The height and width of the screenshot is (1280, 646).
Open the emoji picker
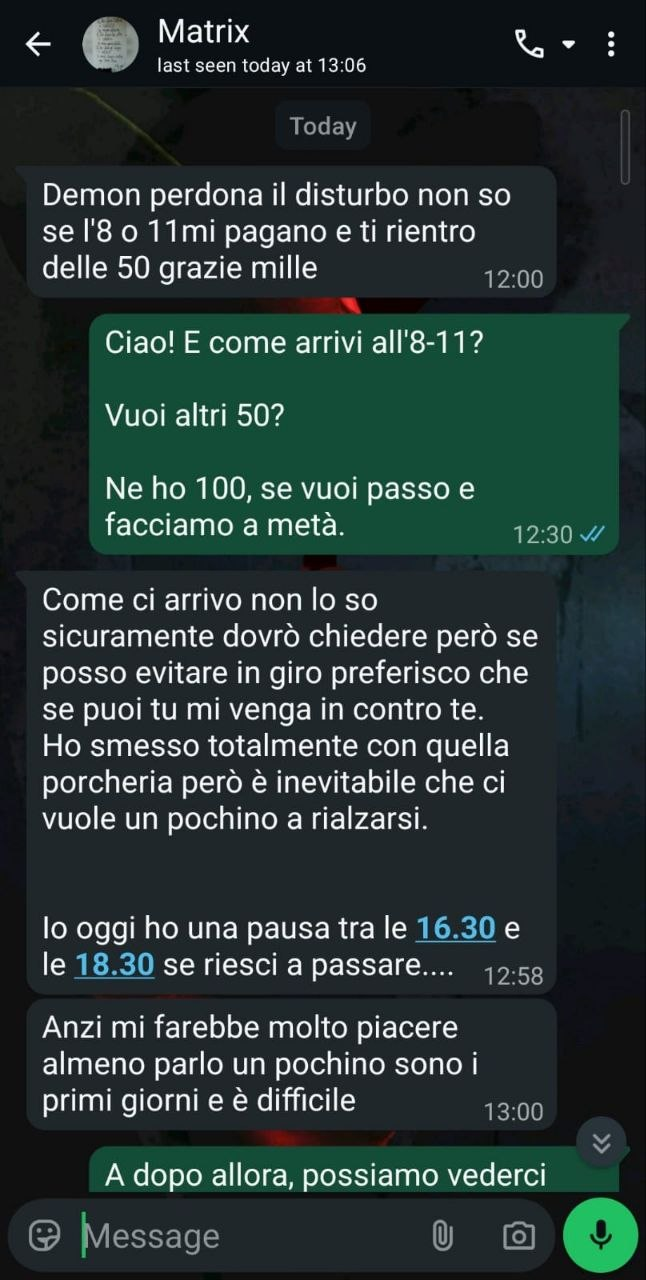[44, 1236]
